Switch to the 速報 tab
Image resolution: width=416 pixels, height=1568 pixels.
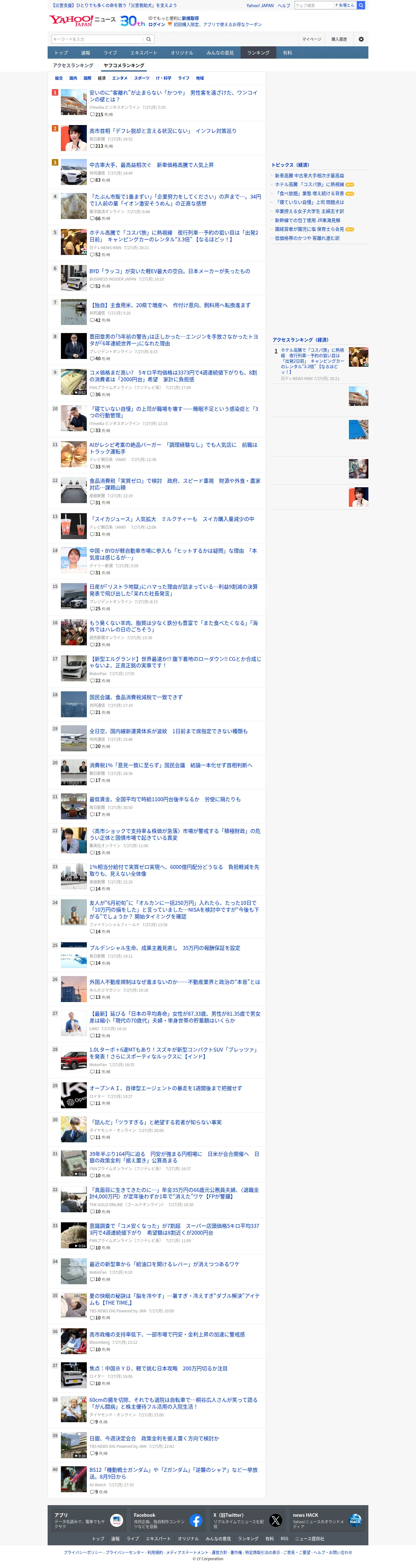pyautogui.click(x=85, y=53)
